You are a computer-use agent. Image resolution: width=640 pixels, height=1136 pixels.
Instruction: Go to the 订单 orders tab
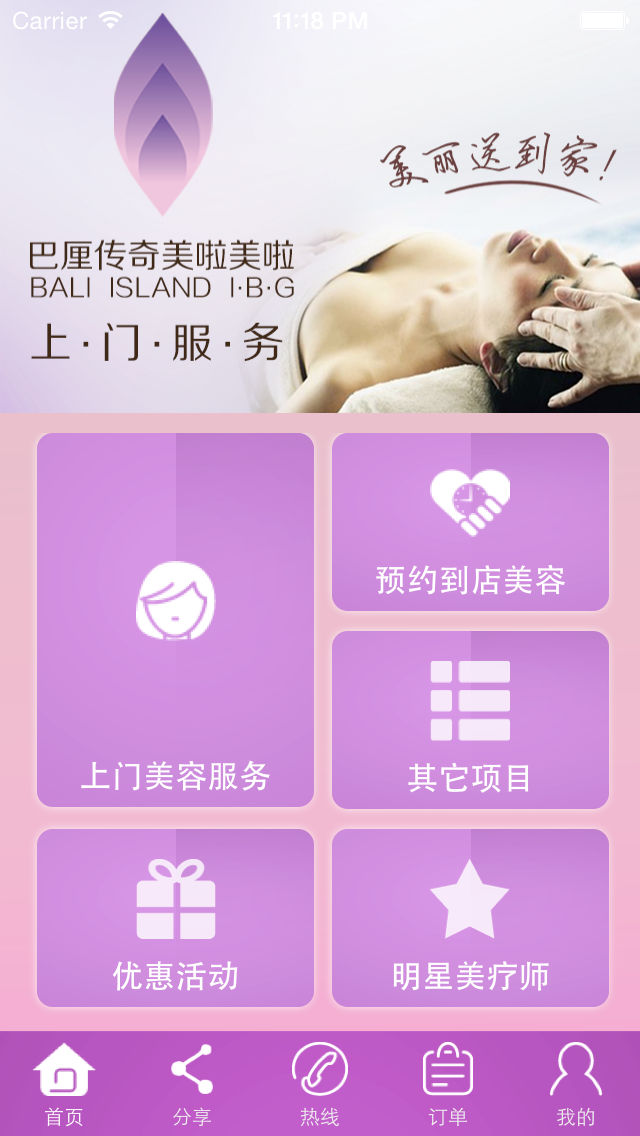pyautogui.click(x=447, y=1084)
